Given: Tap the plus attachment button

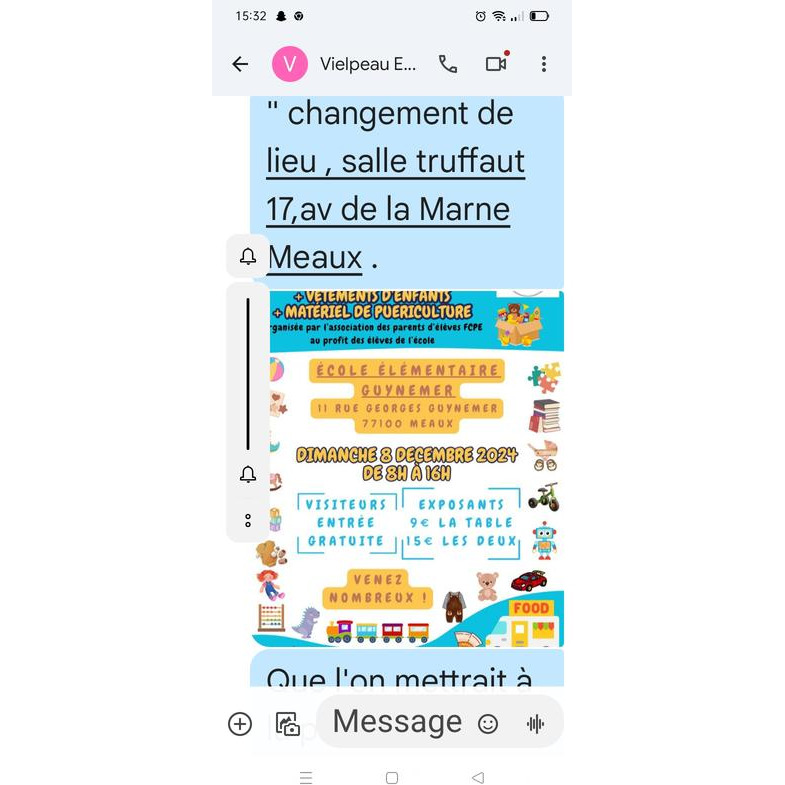Looking at the screenshot, I should (x=240, y=724).
